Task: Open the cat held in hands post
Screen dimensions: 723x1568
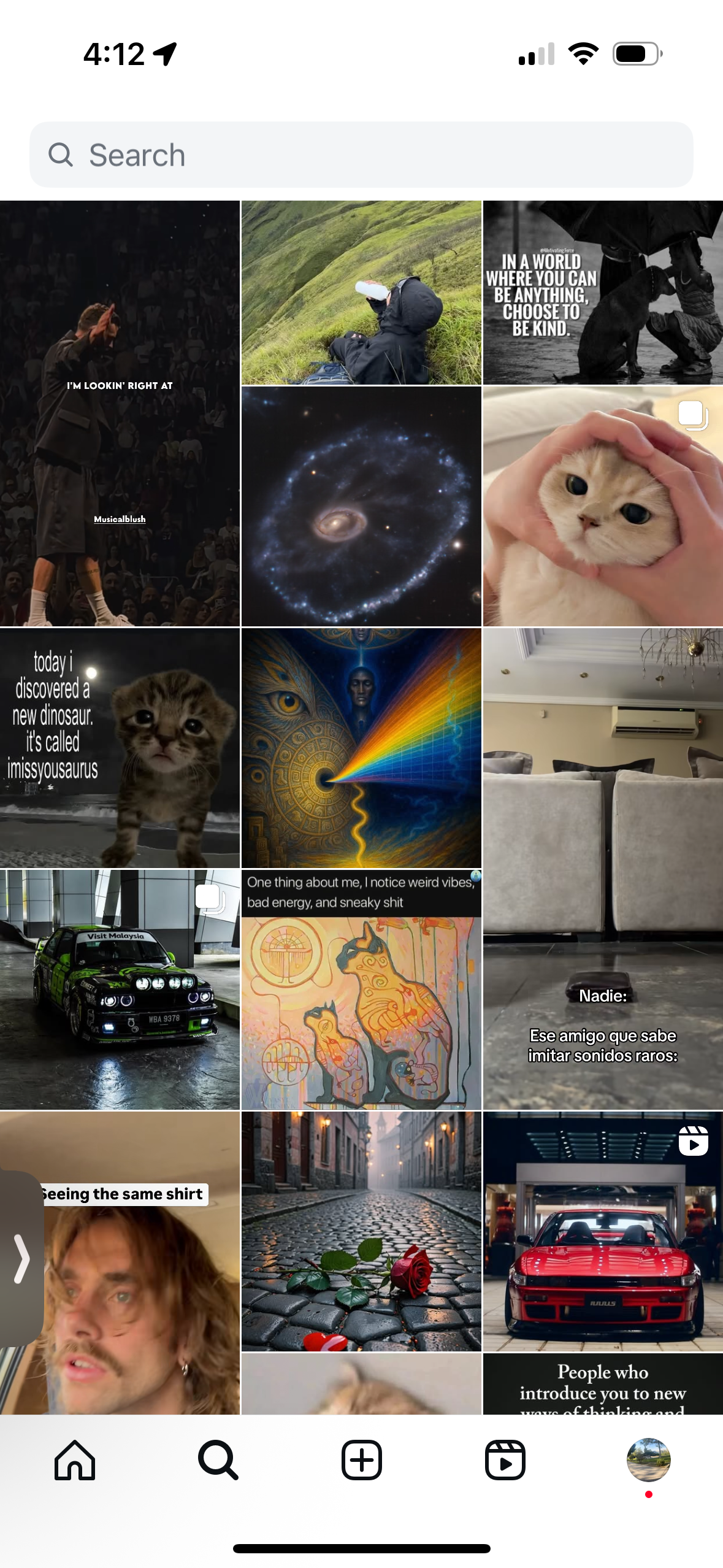Action: point(603,506)
